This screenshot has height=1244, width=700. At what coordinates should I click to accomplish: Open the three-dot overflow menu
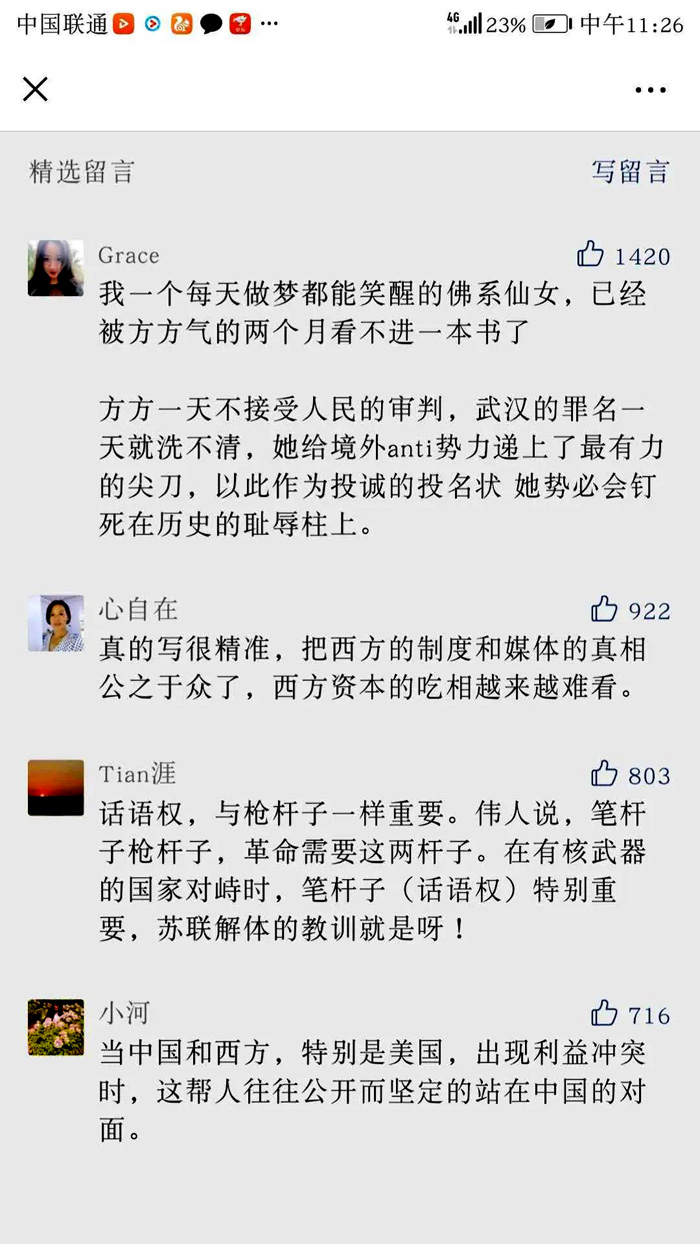click(x=650, y=89)
